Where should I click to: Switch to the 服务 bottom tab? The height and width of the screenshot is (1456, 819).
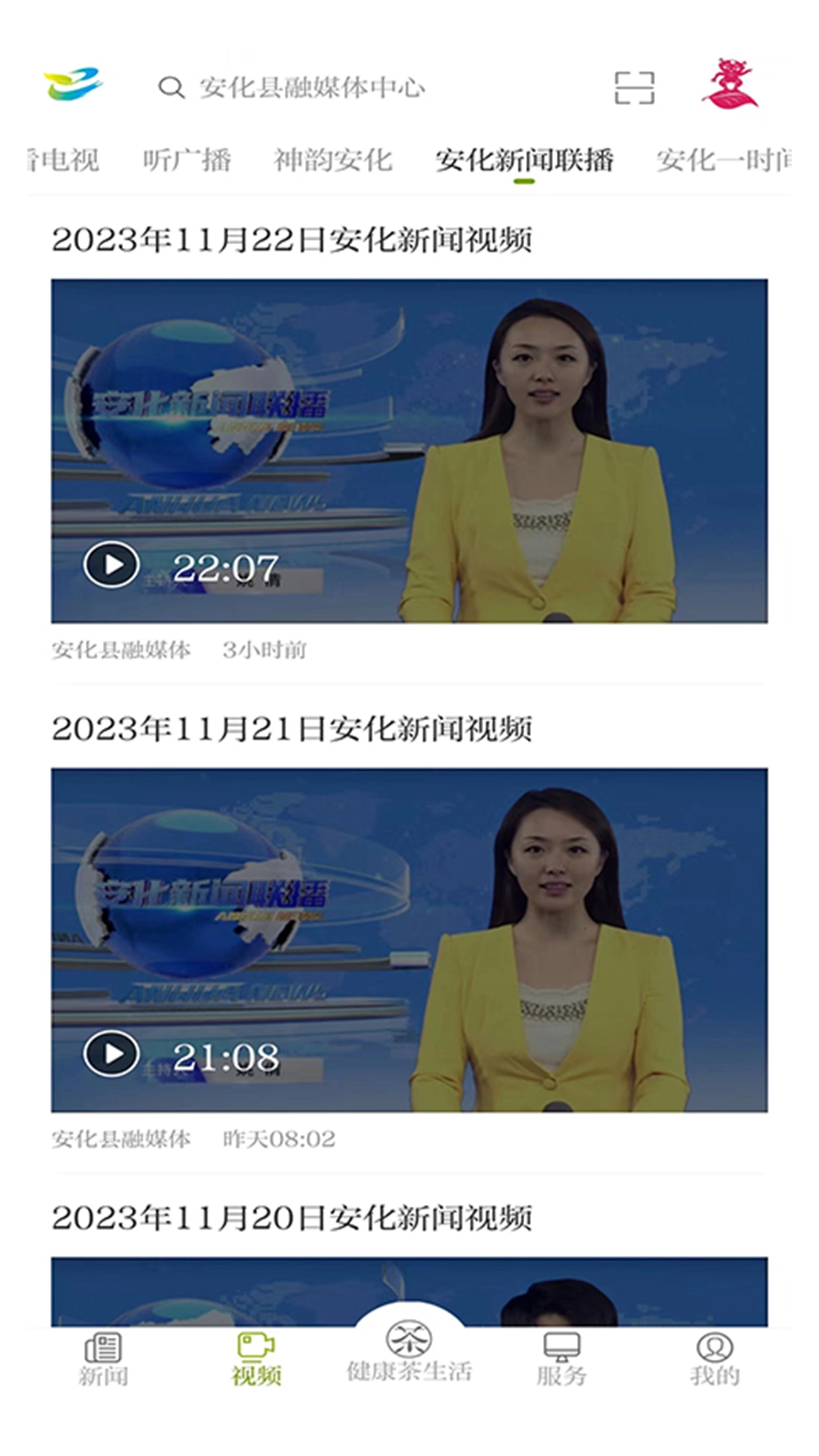pyautogui.click(x=562, y=1359)
